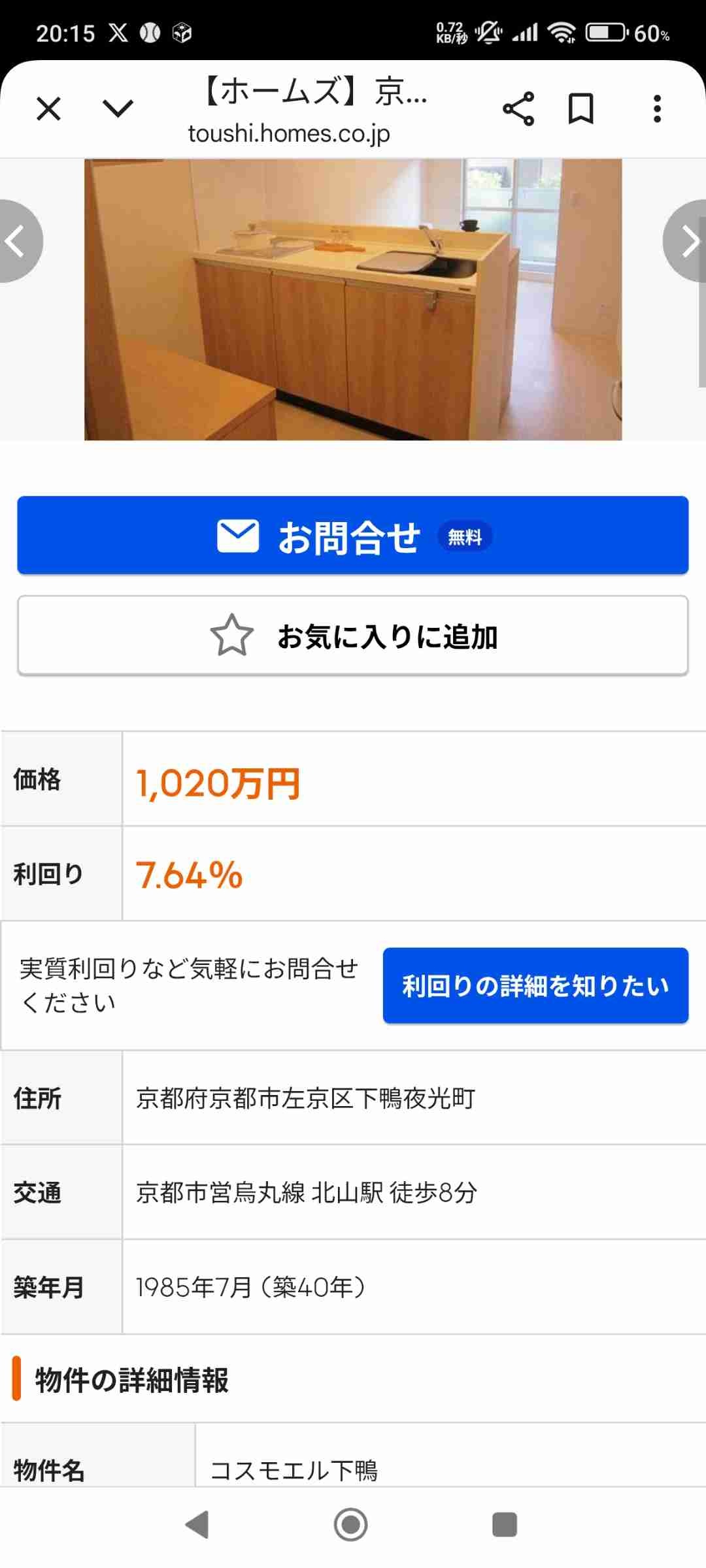Tap the お問合せ inquiry button
The height and width of the screenshot is (1568, 706).
(353, 536)
